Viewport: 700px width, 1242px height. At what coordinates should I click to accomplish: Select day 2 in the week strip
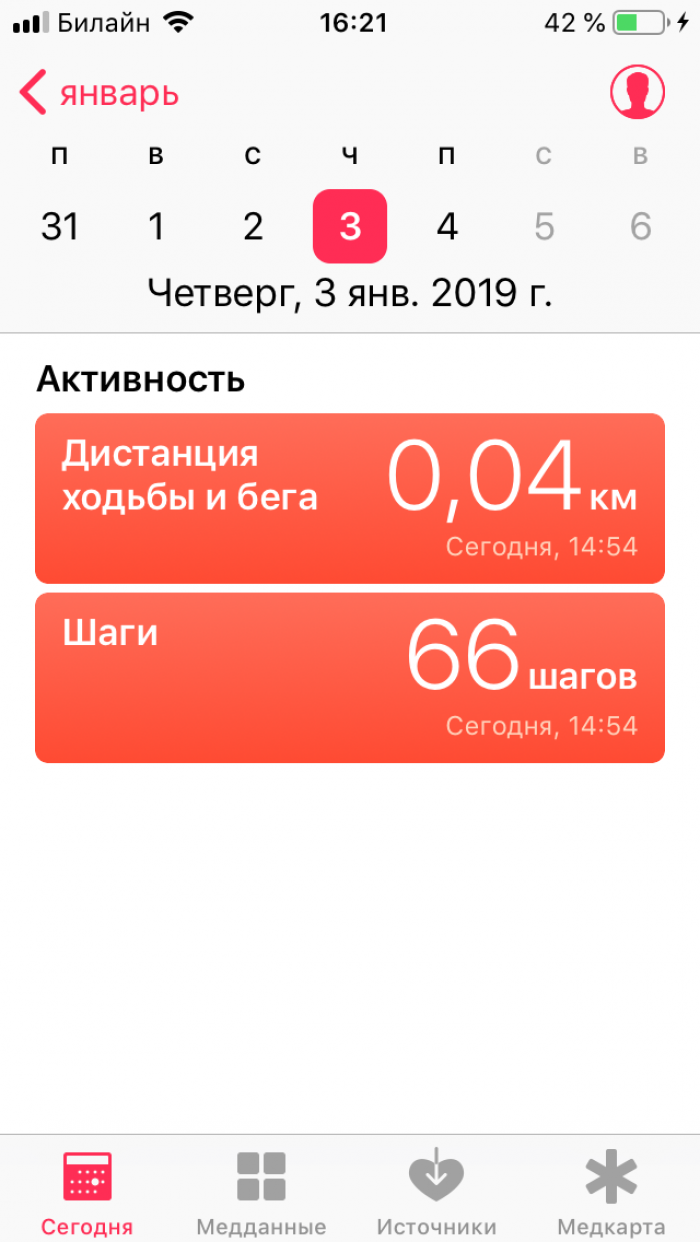pos(253,227)
